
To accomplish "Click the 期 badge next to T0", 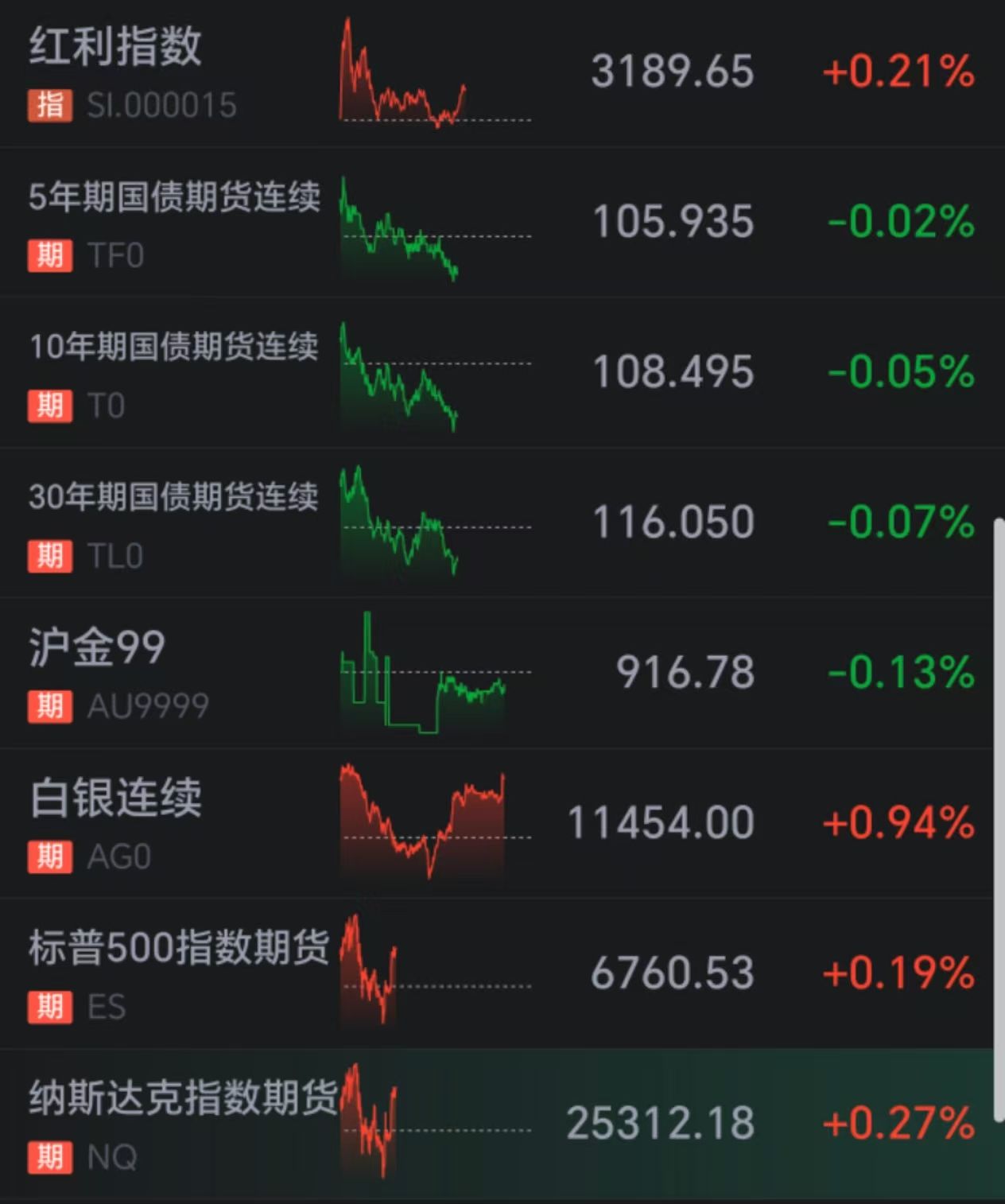I will coord(49,405).
